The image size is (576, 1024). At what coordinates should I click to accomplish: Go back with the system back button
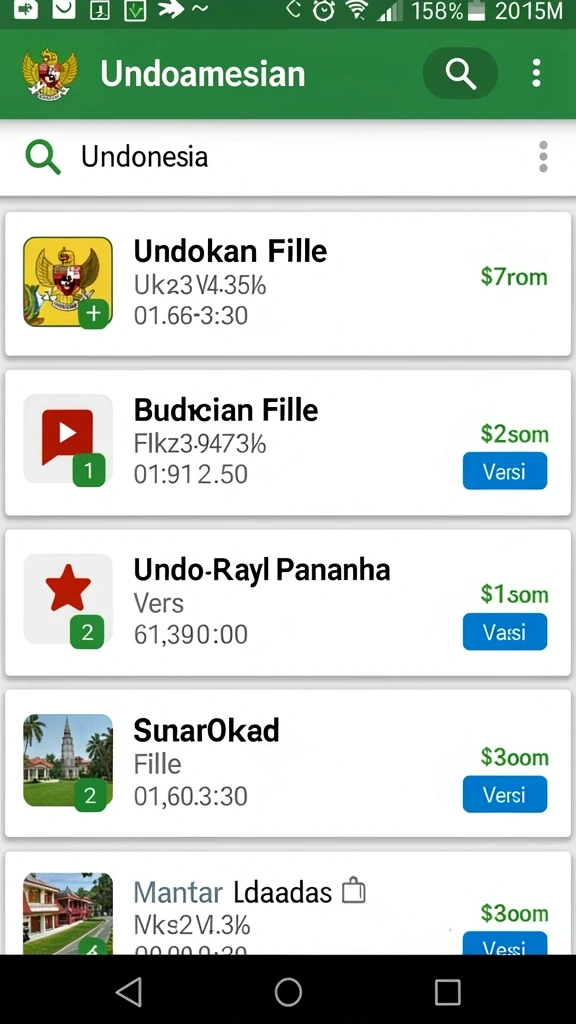[x=129, y=993]
